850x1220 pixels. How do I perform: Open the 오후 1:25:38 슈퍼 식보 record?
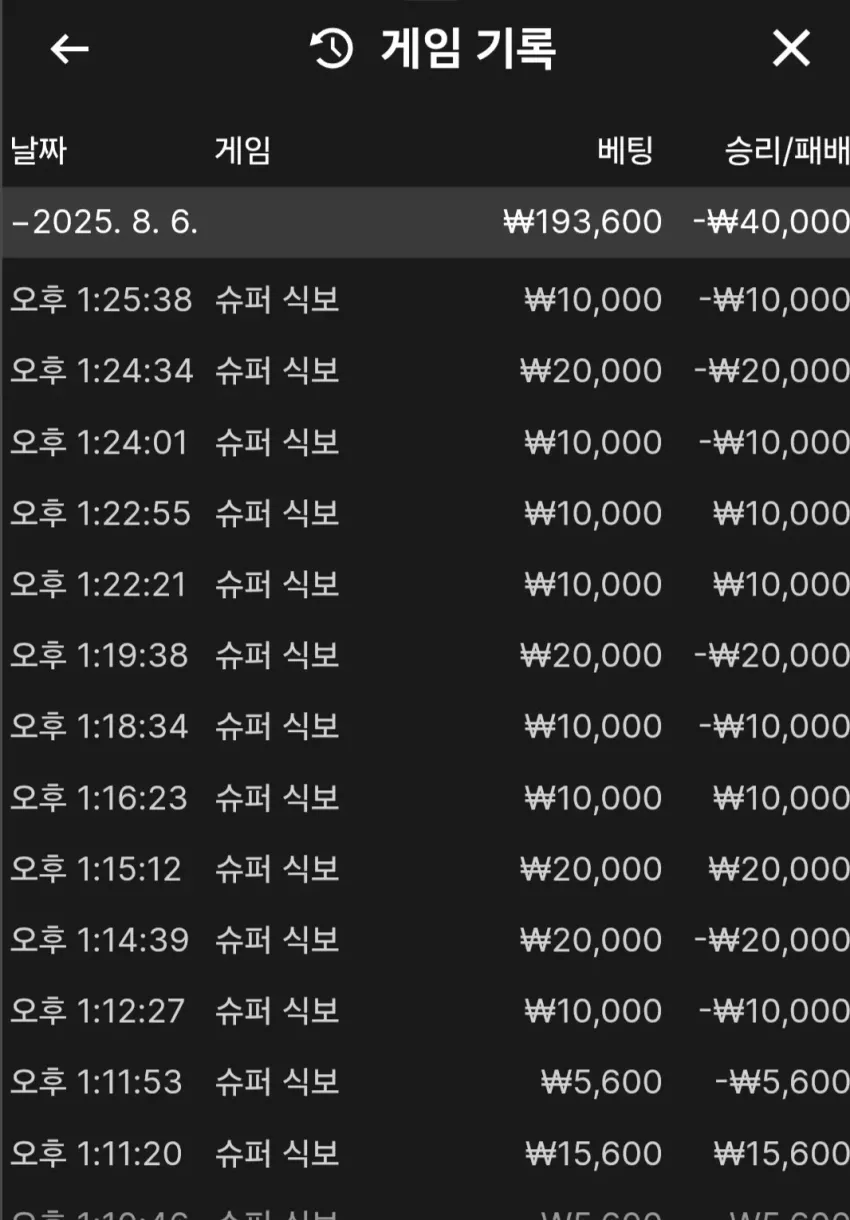(425, 300)
